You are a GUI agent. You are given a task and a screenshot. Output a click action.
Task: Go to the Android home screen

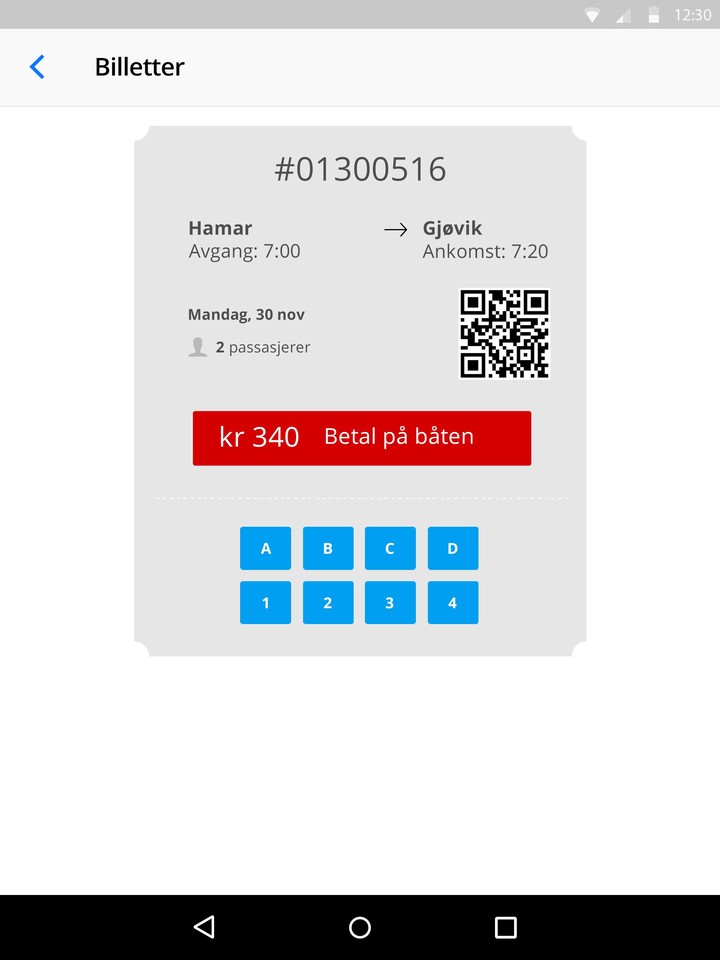pos(360,928)
